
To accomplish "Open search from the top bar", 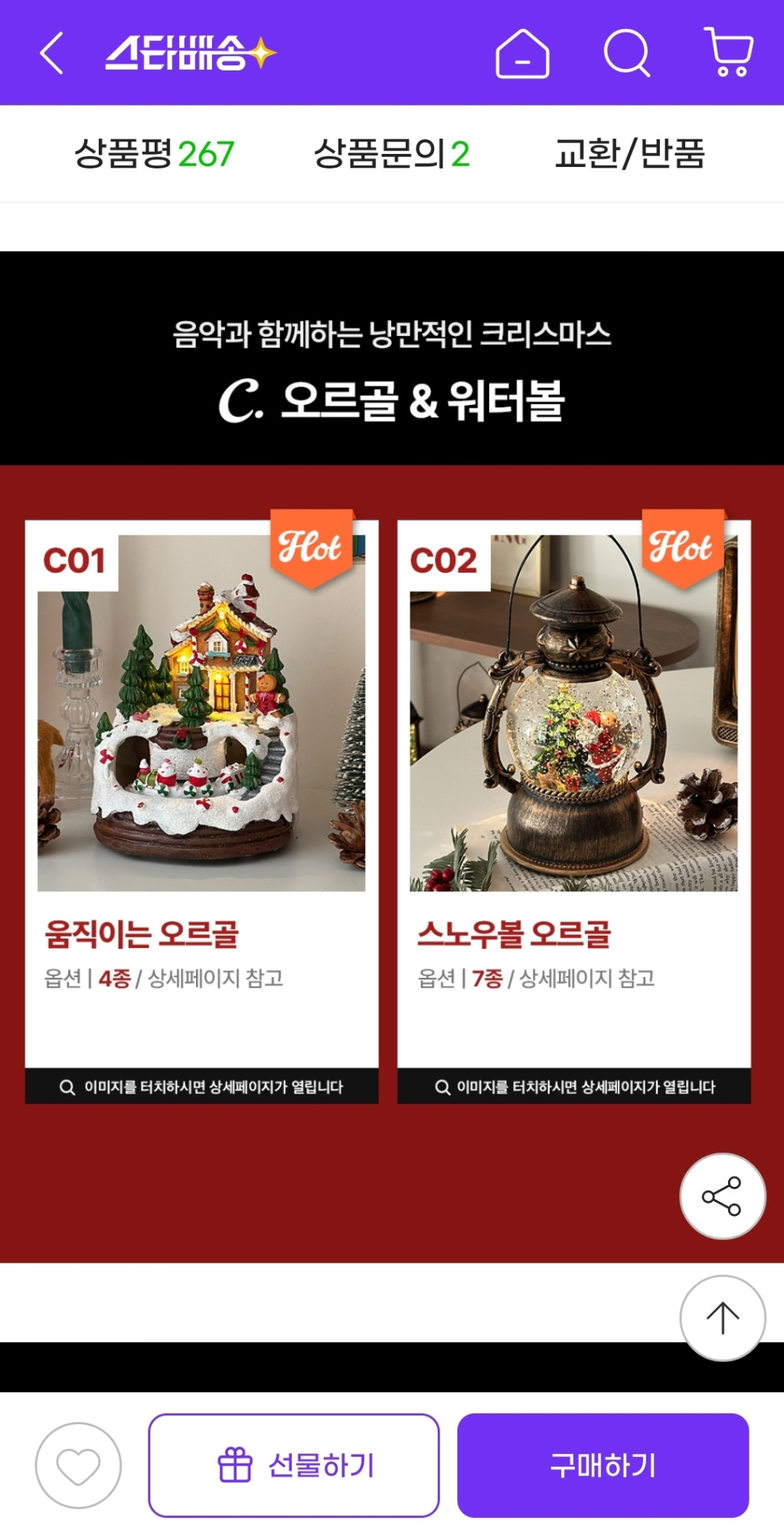I will pos(626,53).
